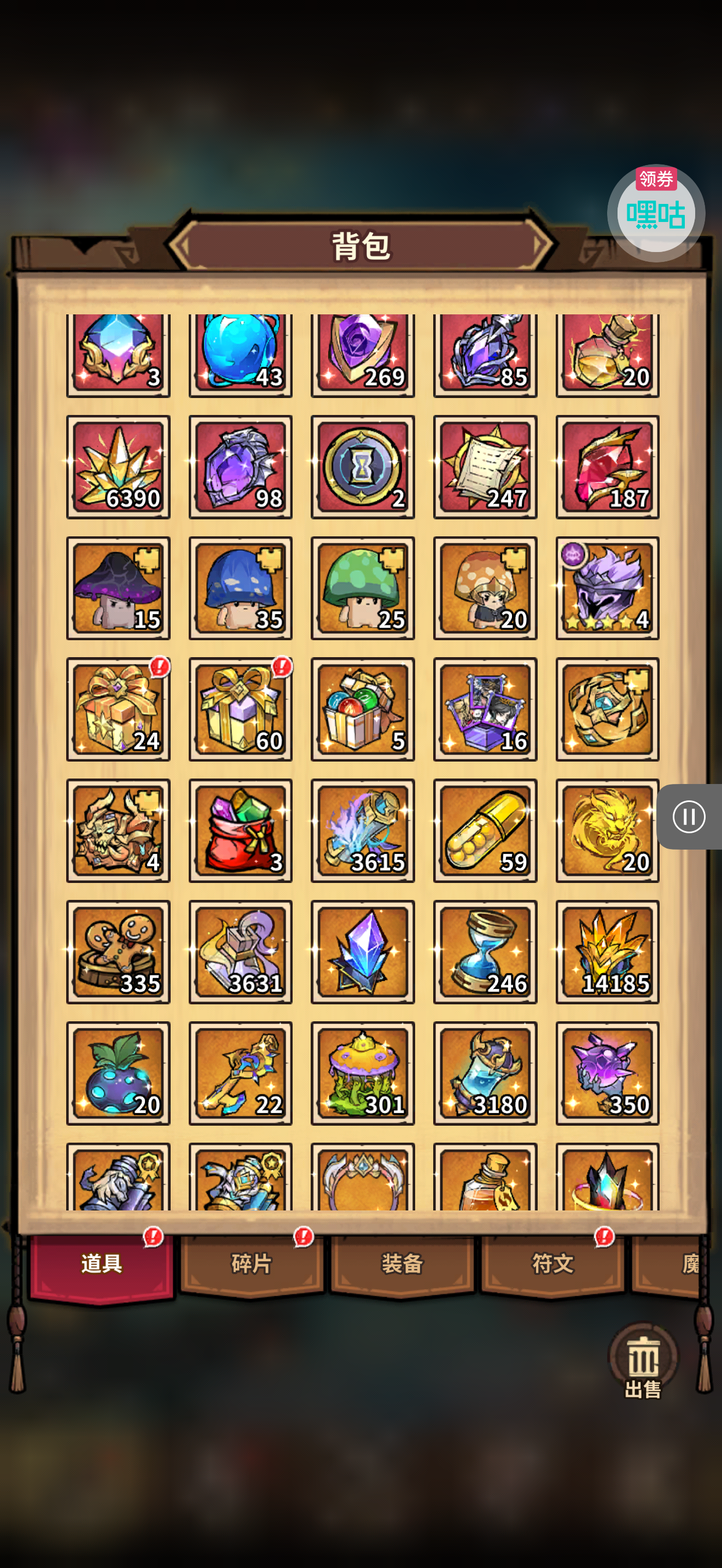Select the blue hourglass item with 246

tap(485, 951)
